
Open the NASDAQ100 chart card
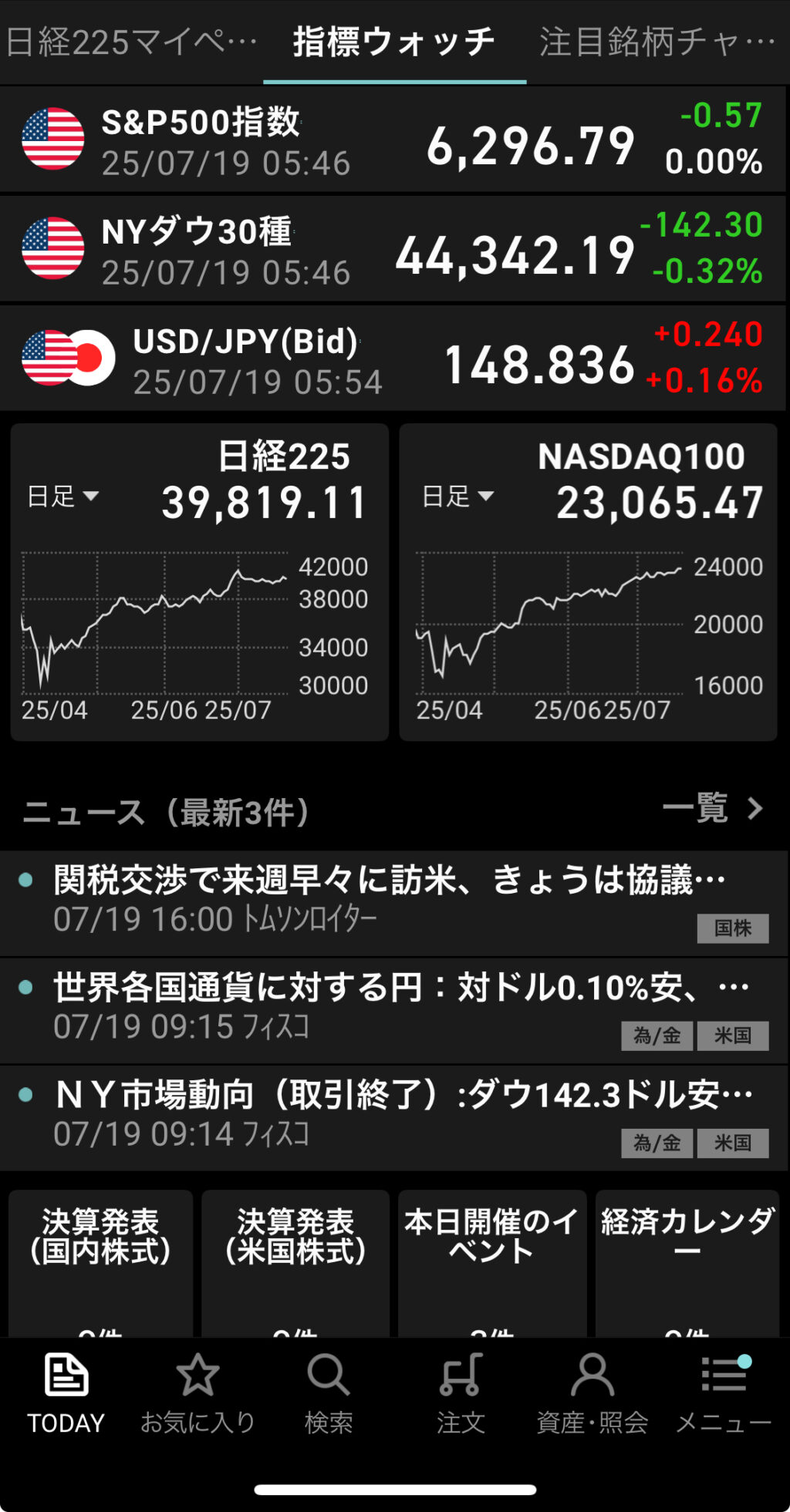point(588,582)
